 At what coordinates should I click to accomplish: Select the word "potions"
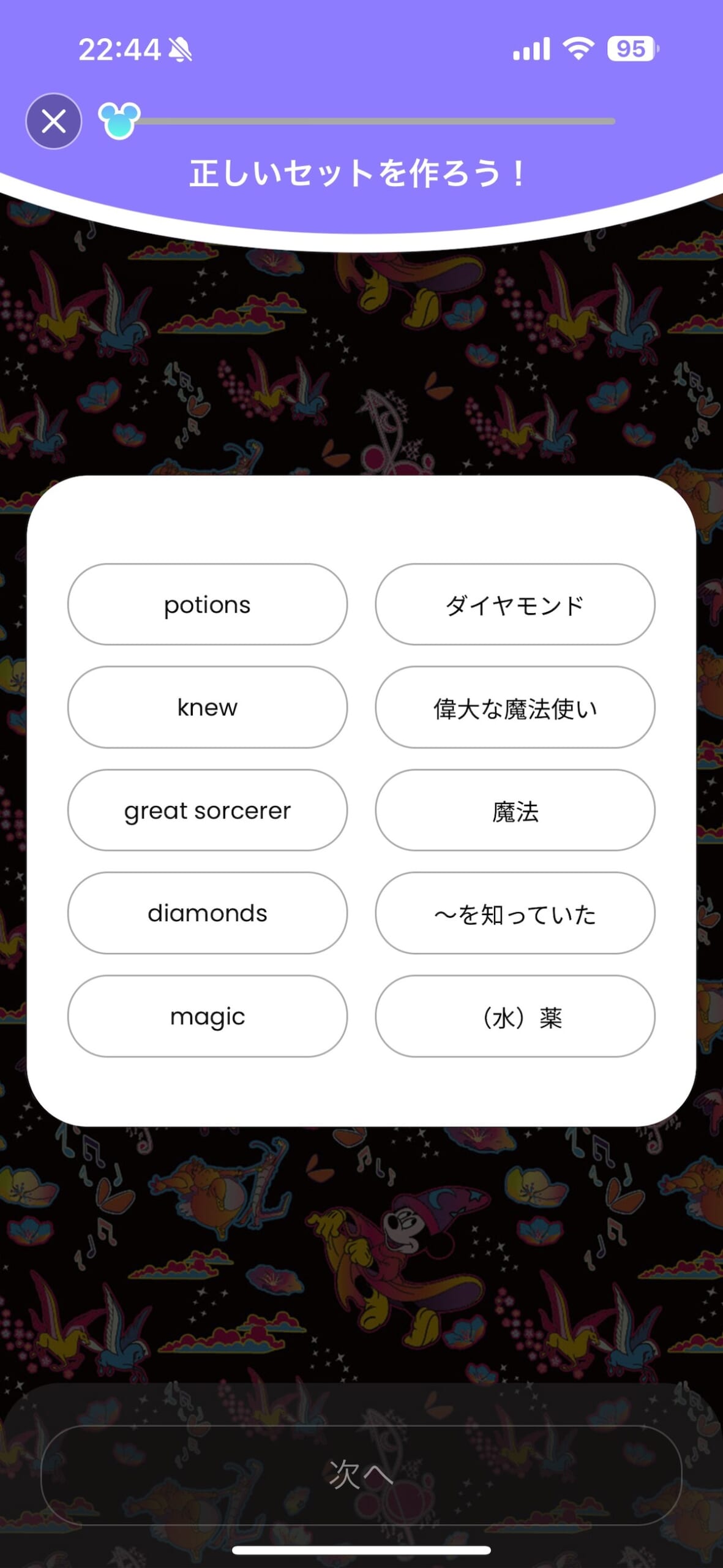point(208,605)
